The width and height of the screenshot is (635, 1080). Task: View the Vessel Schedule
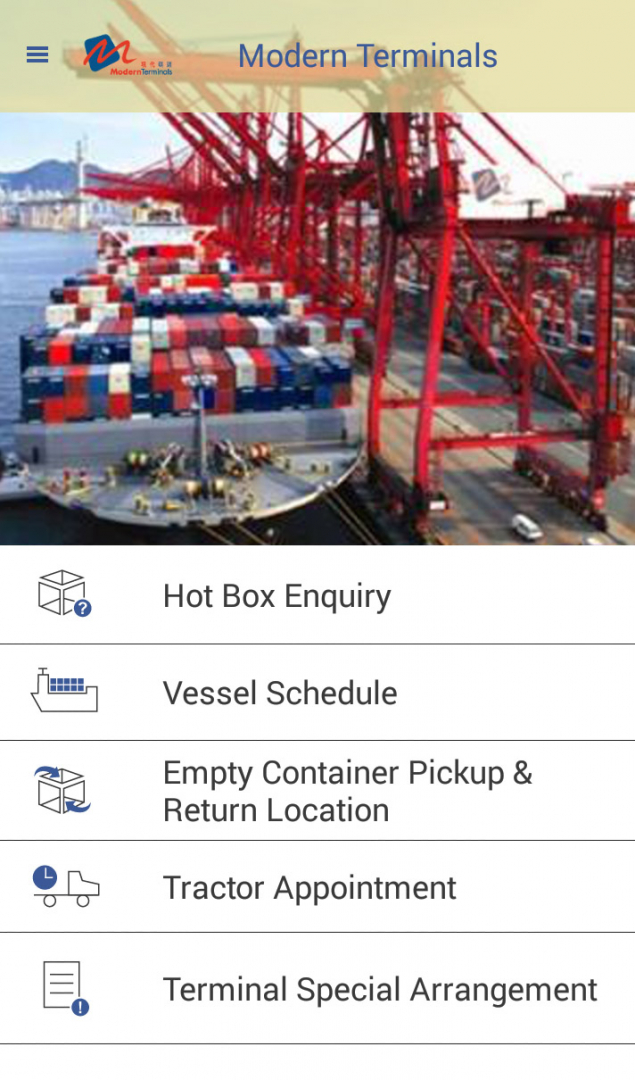coord(280,693)
